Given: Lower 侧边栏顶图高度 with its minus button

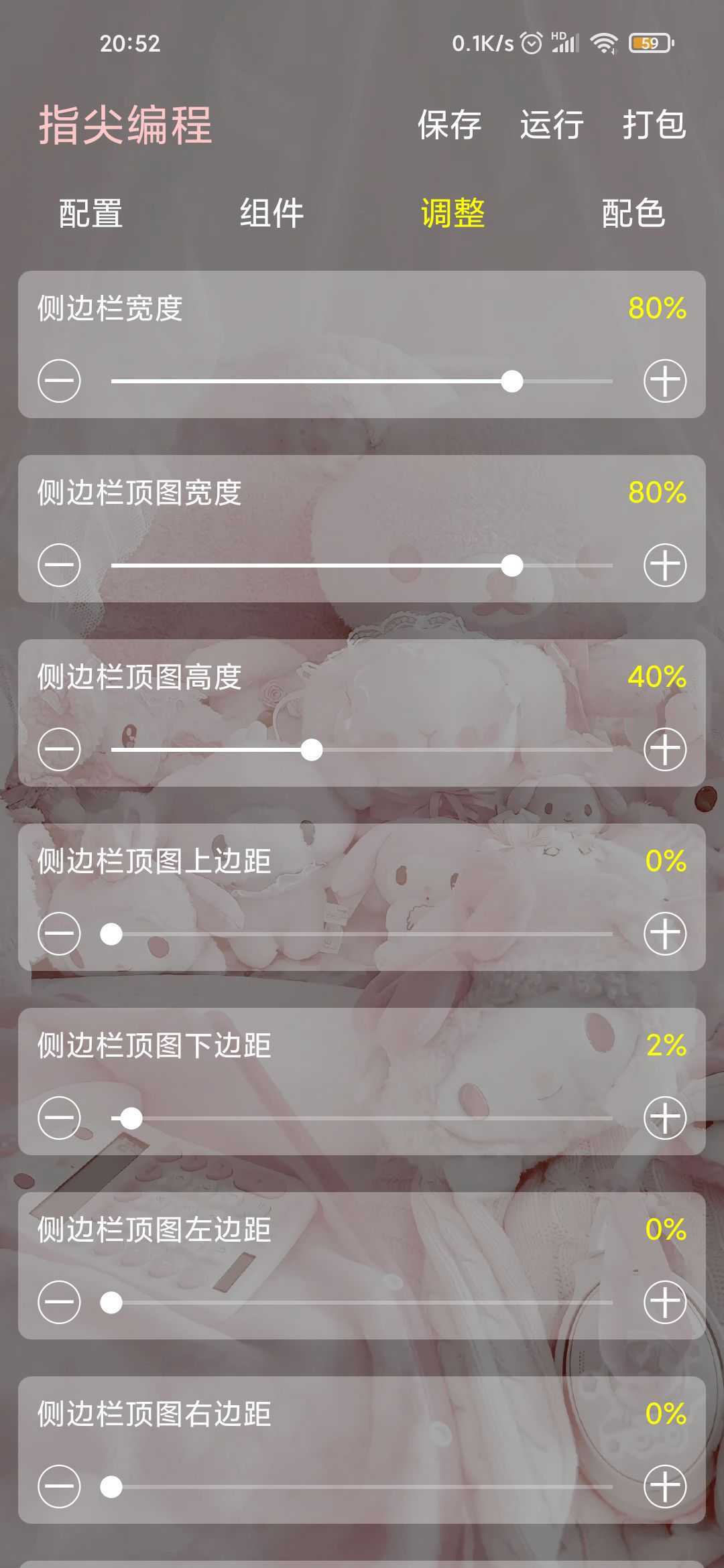Looking at the screenshot, I should pyautogui.click(x=59, y=749).
